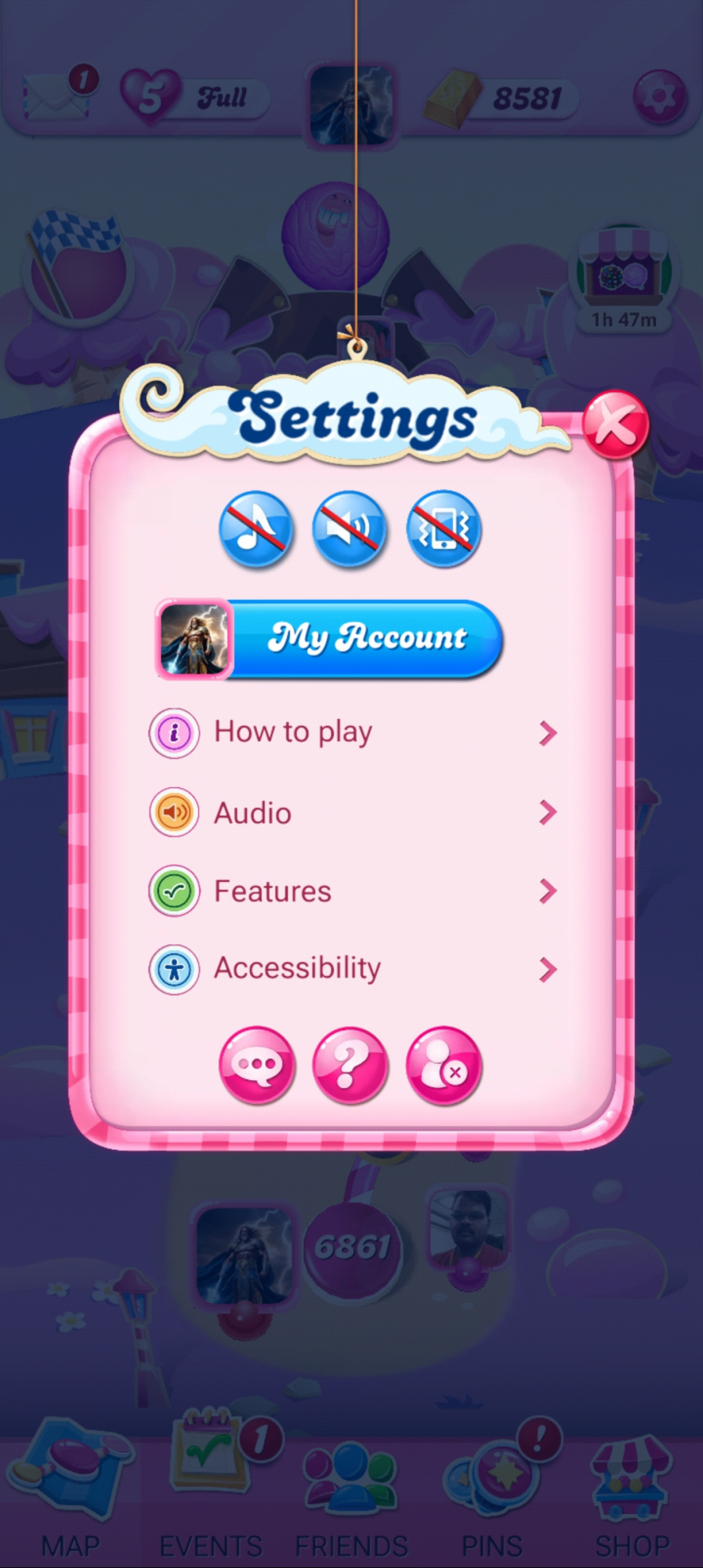The height and width of the screenshot is (1568, 703).
Task: Toggle the disabled vibration button
Action: click(x=444, y=528)
